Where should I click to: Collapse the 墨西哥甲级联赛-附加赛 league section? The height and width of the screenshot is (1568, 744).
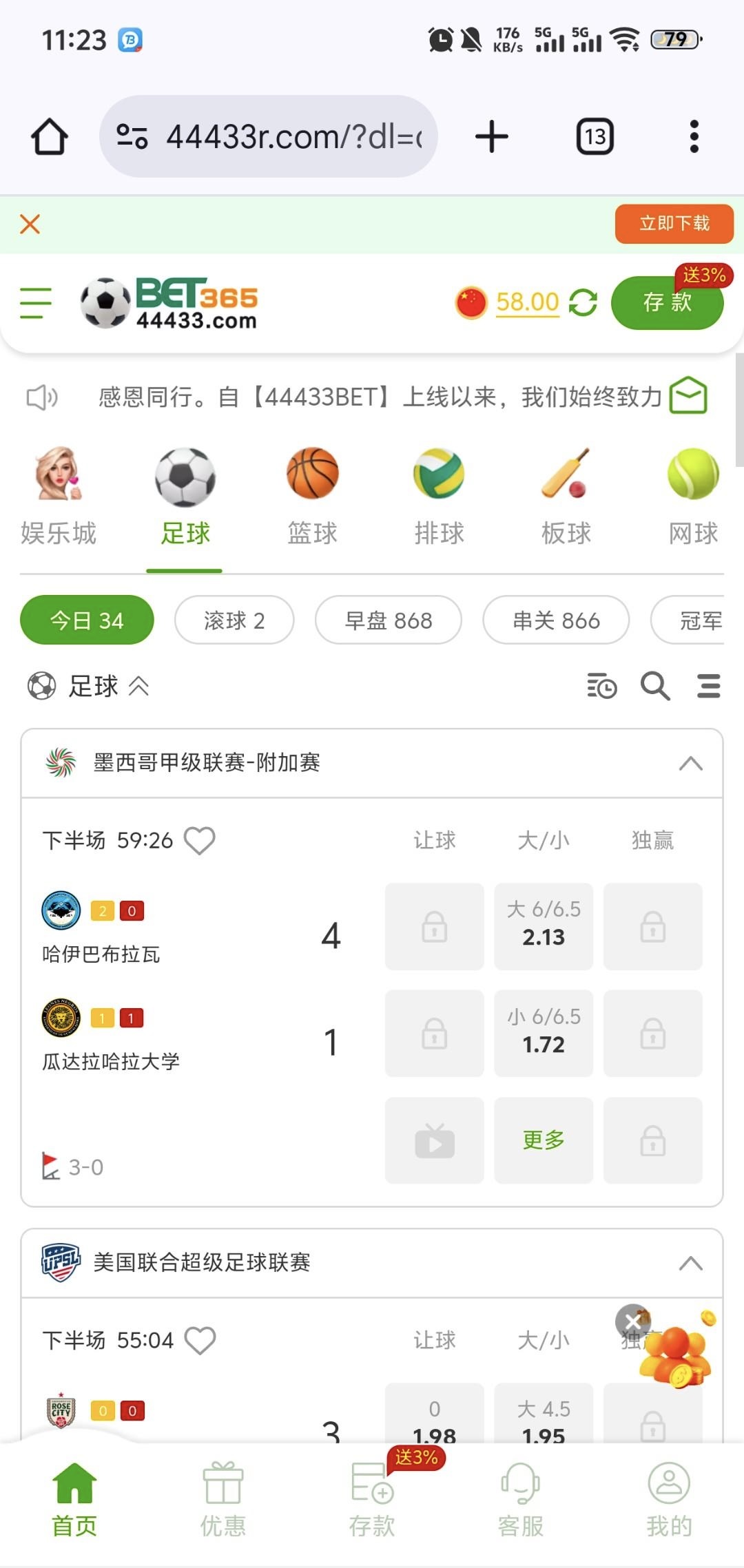tap(690, 763)
